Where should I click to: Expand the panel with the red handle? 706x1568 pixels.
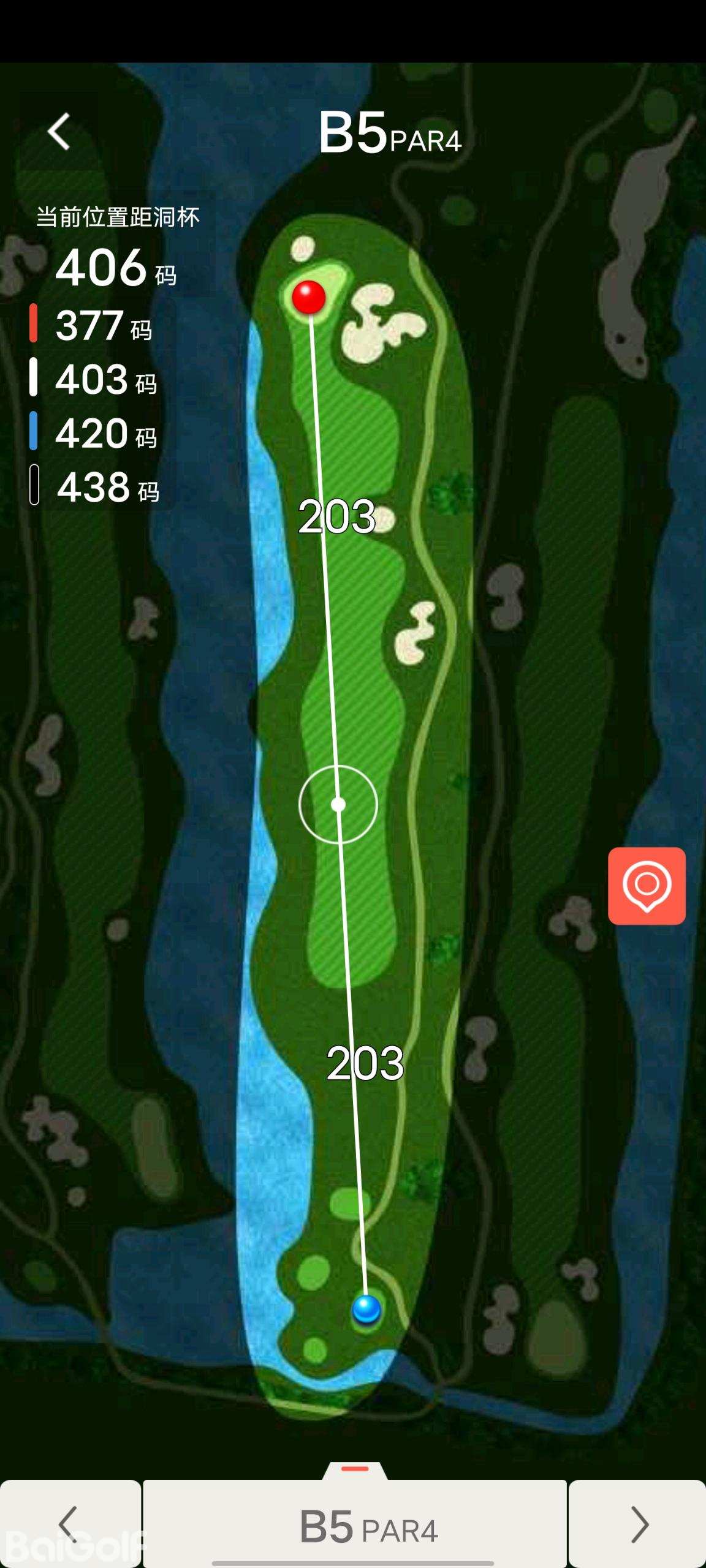point(355,1469)
